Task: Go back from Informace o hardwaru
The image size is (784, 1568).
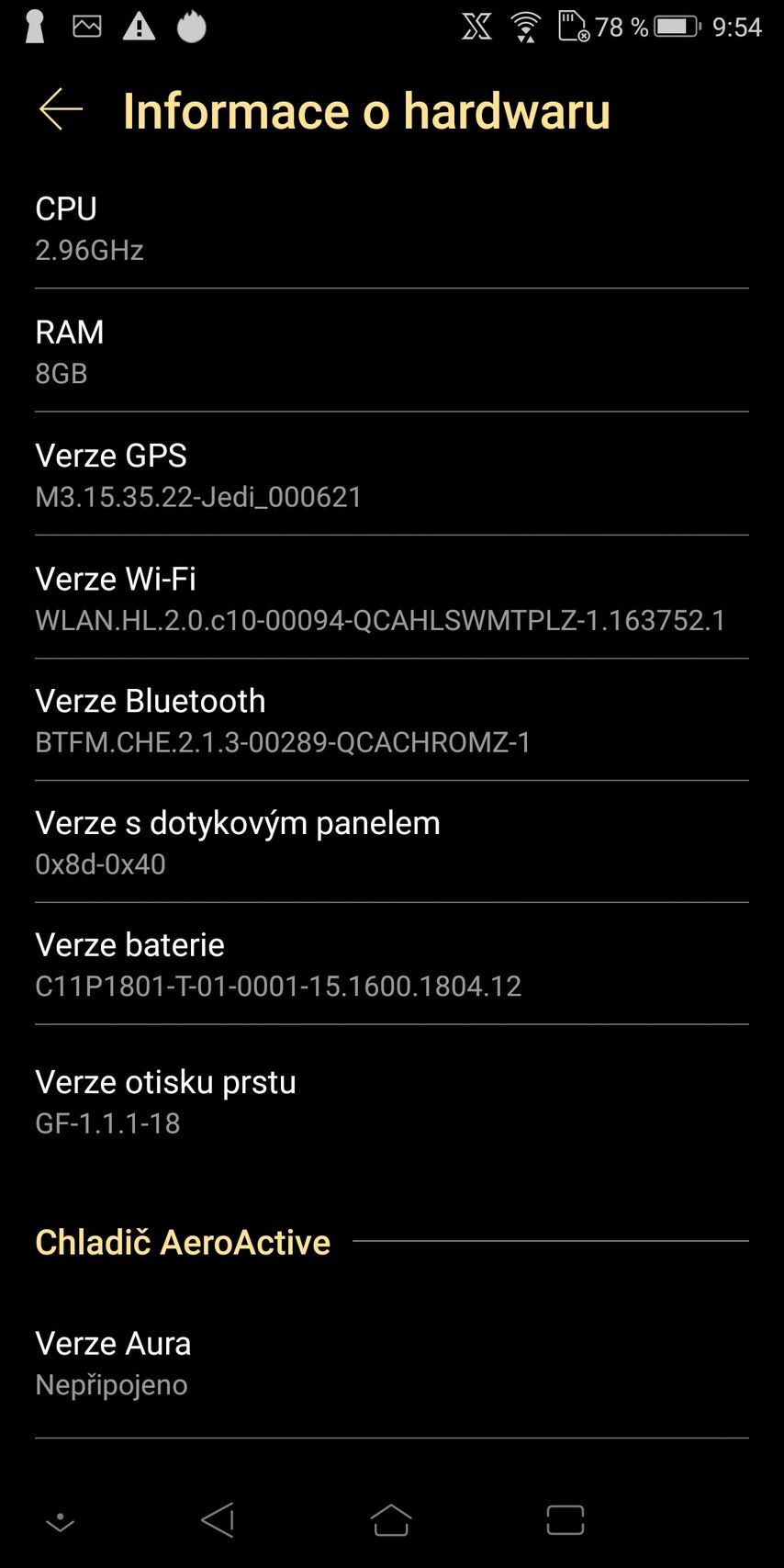Action: pyautogui.click(x=61, y=110)
